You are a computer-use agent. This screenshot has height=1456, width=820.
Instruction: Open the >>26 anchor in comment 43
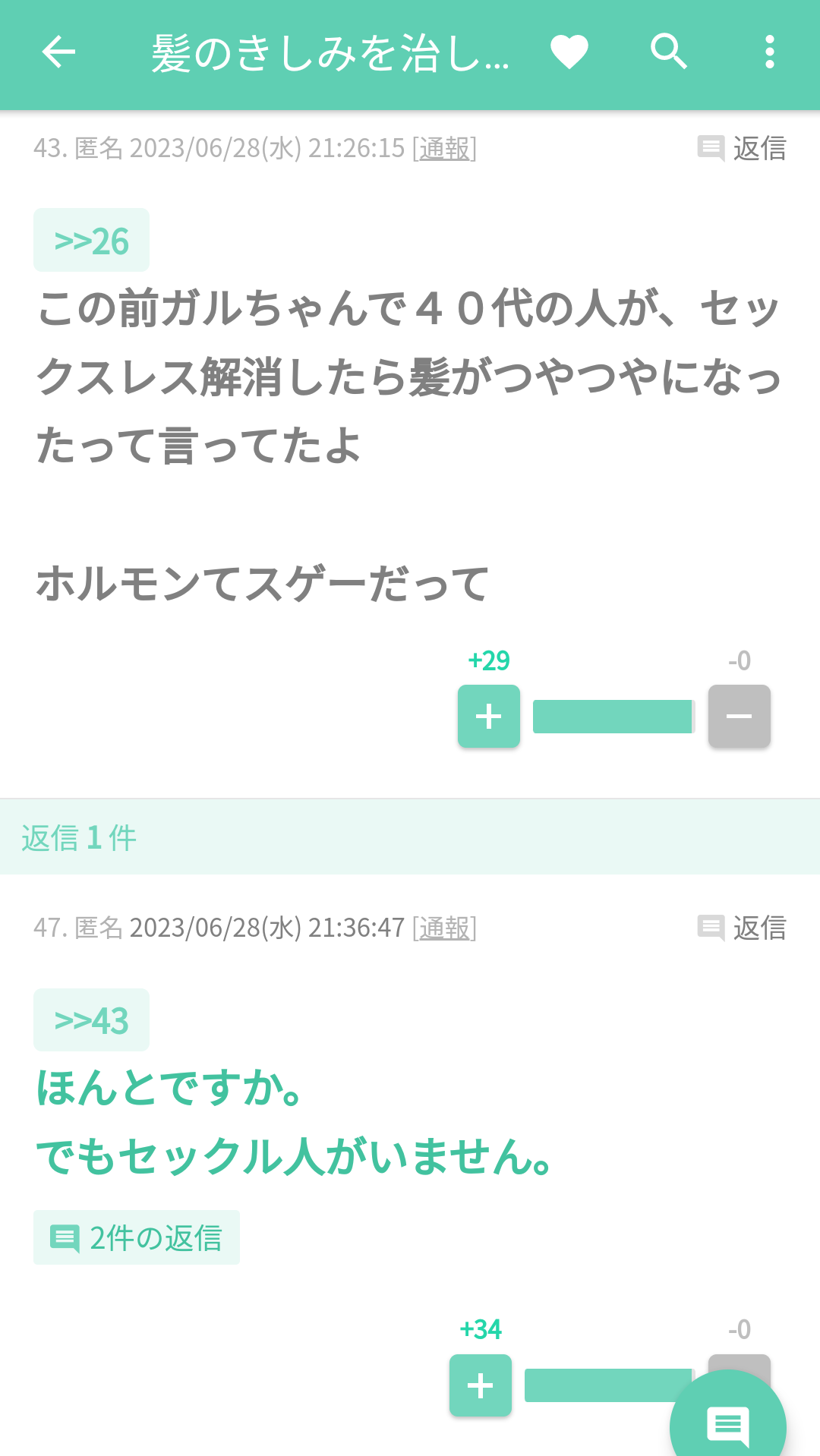pyautogui.click(x=91, y=241)
